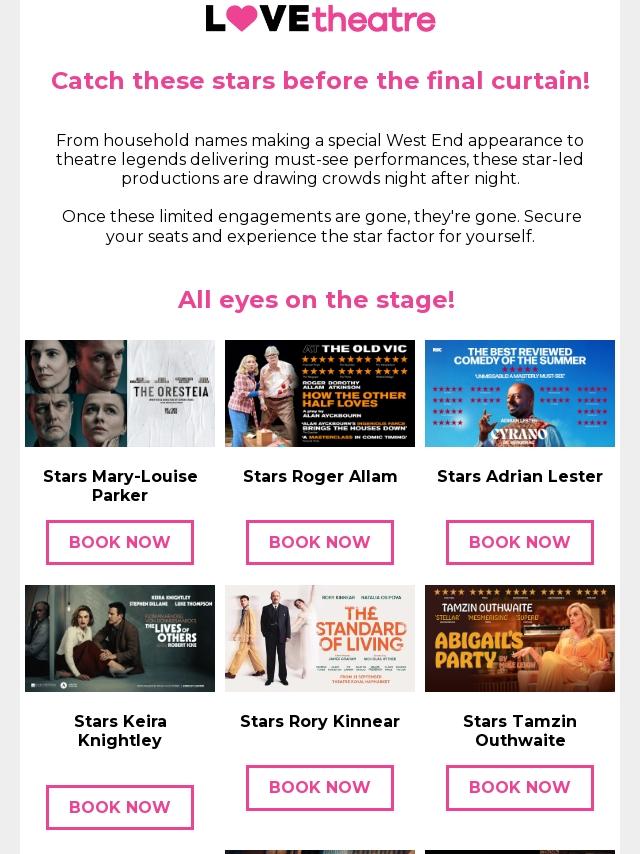Book now for the Mary-Louise Parker show
The height and width of the screenshot is (854, 640).
pyautogui.click(x=120, y=542)
